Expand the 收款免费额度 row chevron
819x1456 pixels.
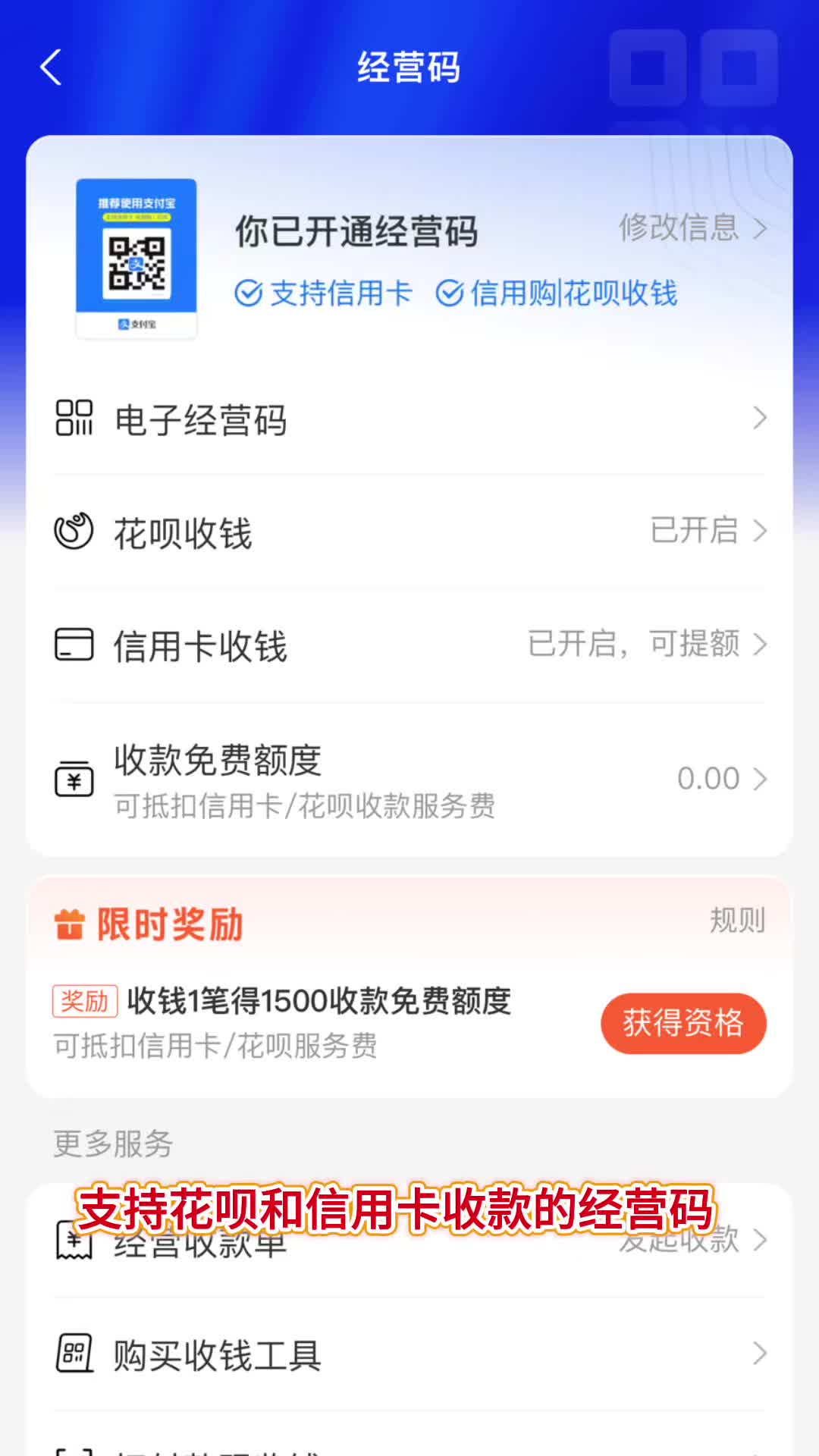point(761,777)
